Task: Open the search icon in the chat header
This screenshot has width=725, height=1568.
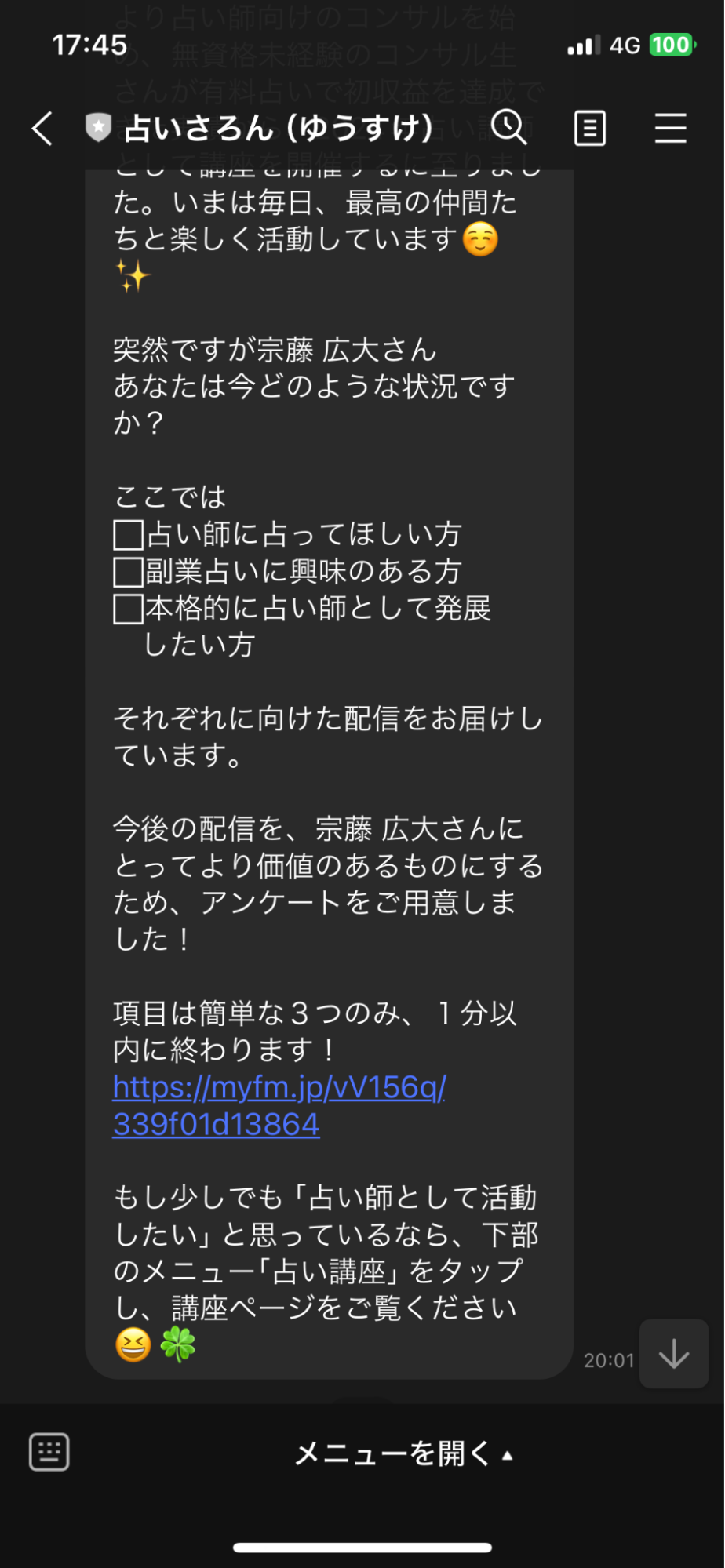Action: click(x=512, y=128)
